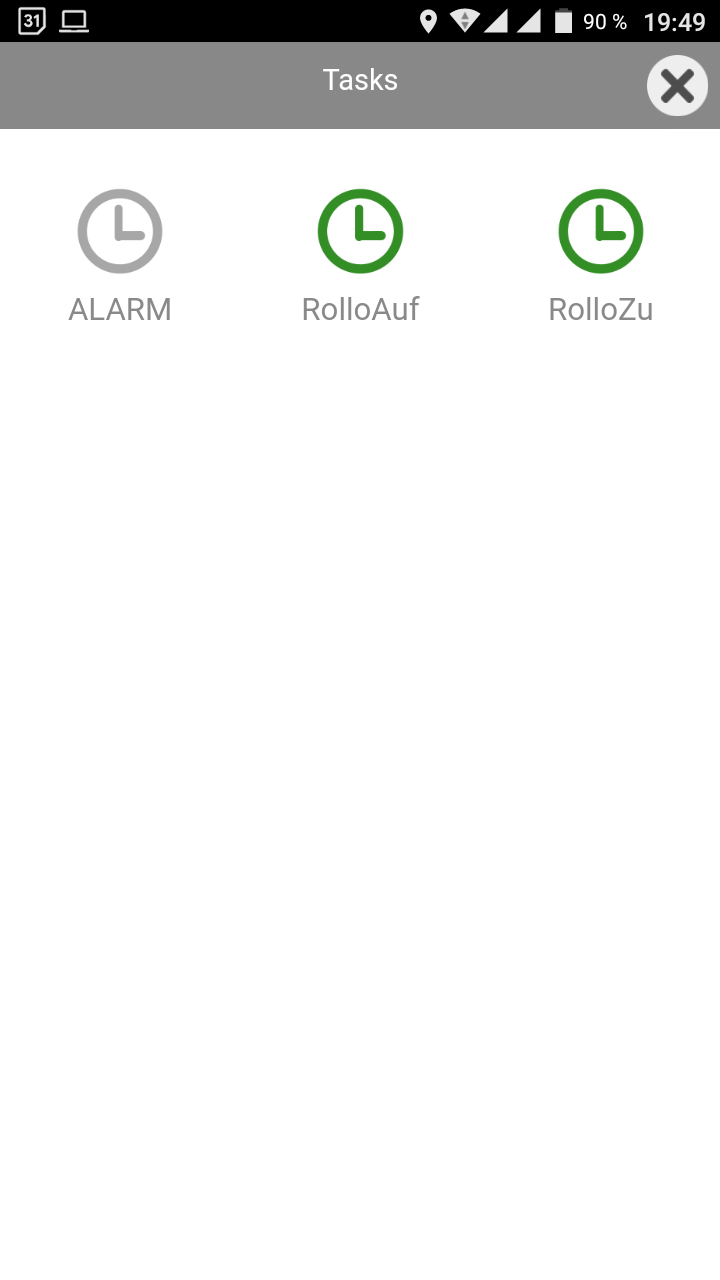The width and height of the screenshot is (720, 1280).
Task: Select the ALARM task label
Action: (120, 308)
